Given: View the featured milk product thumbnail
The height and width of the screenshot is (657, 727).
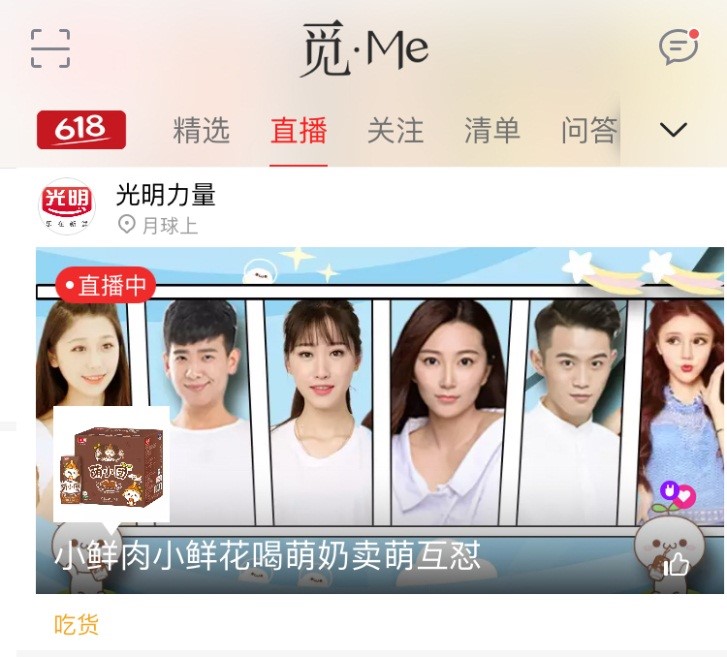Looking at the screenshot, I should click(x=111, y=464).
